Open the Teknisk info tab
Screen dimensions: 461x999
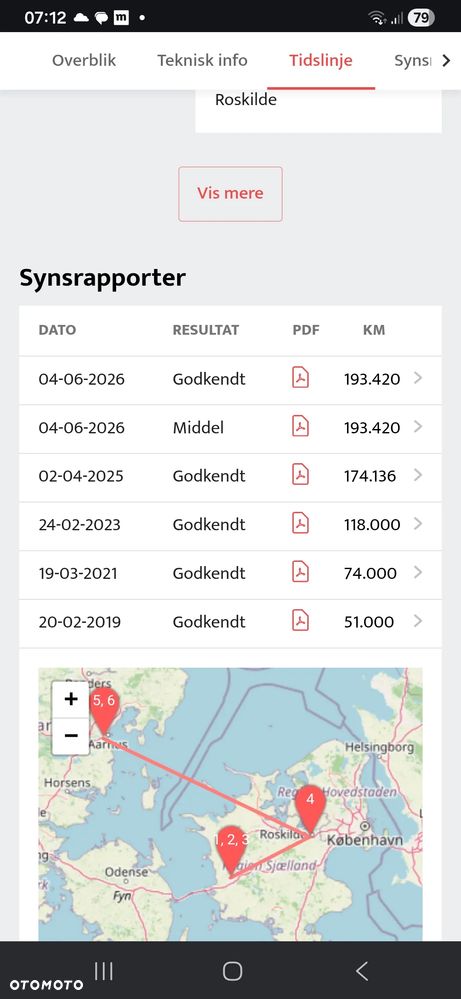pyautogui.click(x=202, y=61)
